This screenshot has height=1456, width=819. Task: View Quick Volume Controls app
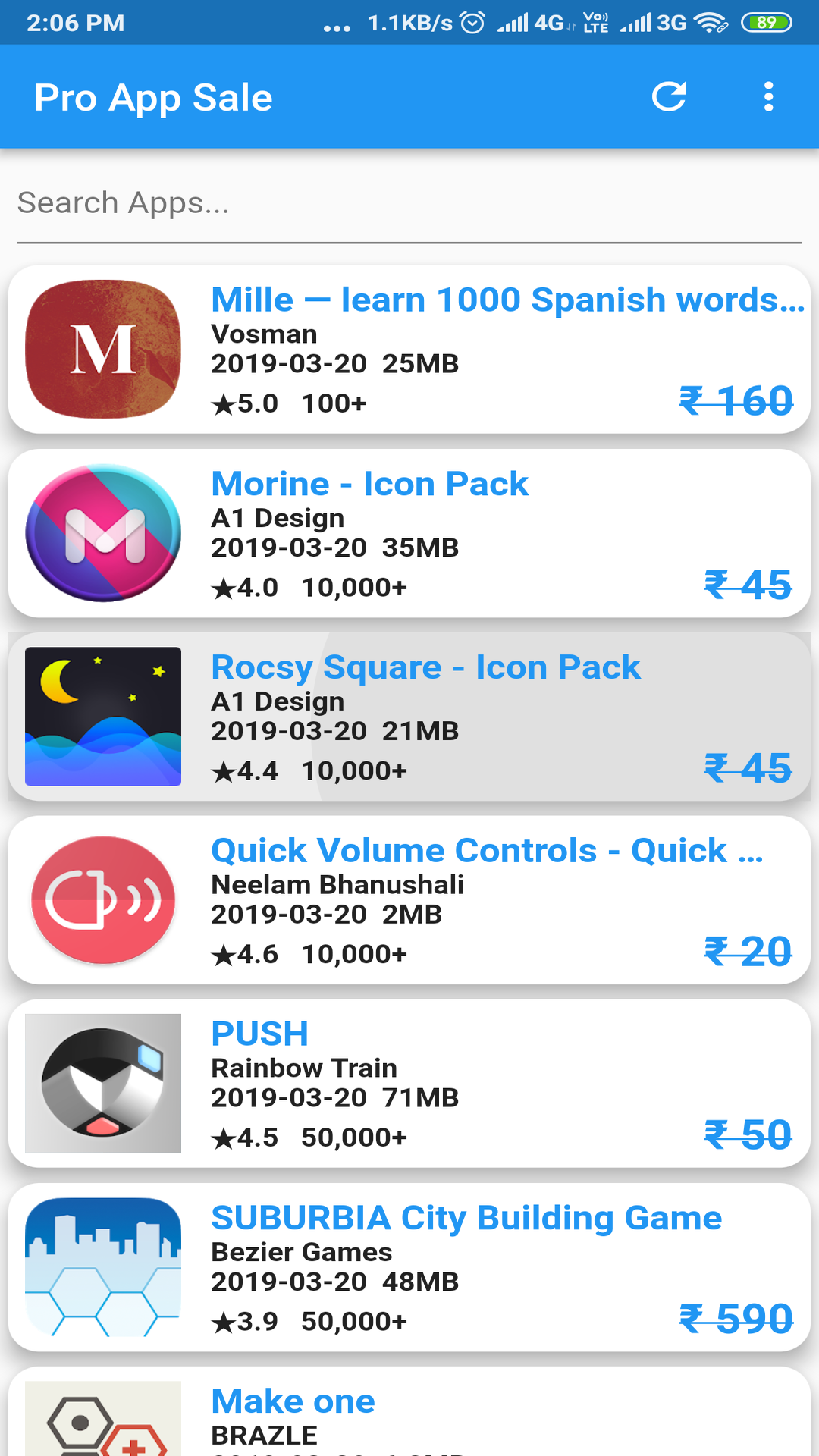pos(409,900)
